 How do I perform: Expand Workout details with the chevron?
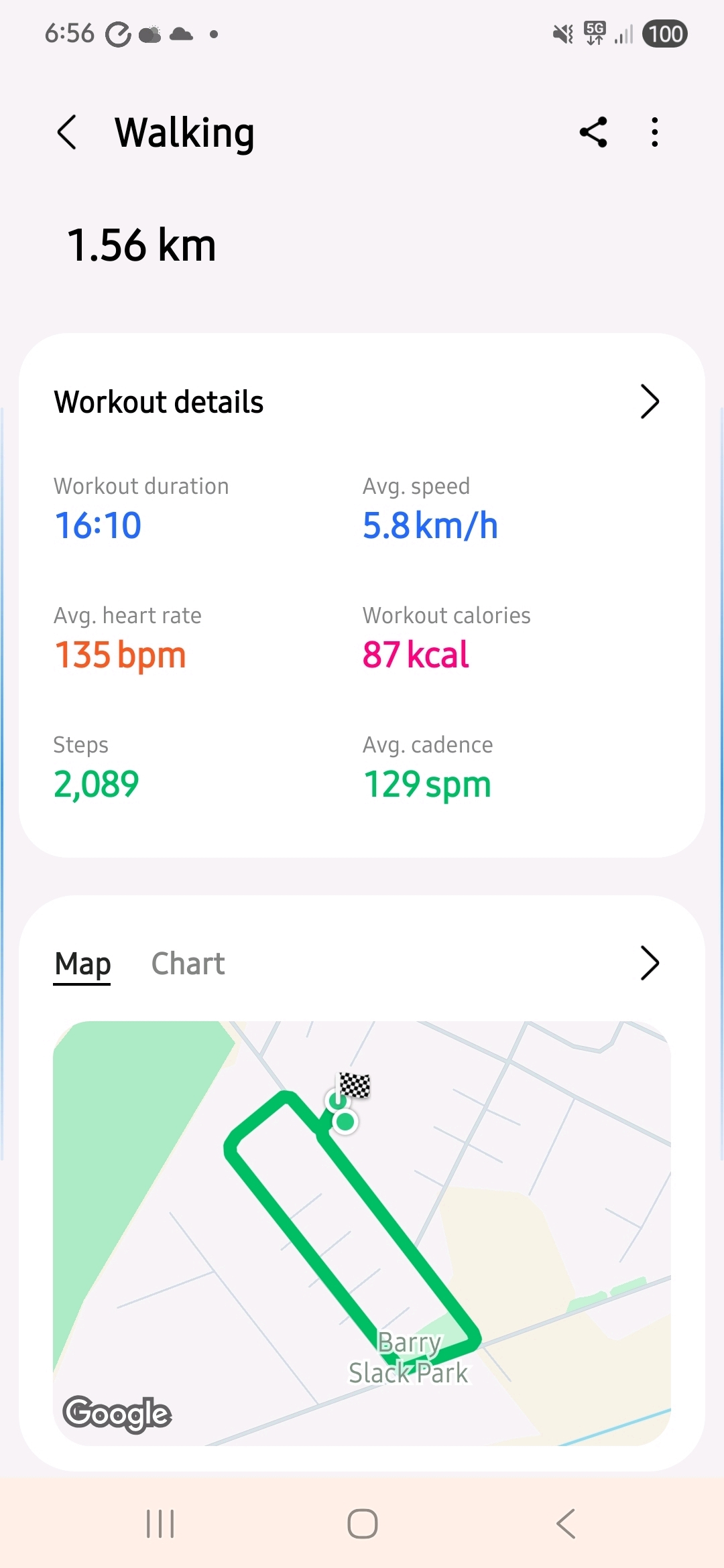pyautogui.click(x=650, y=402)
